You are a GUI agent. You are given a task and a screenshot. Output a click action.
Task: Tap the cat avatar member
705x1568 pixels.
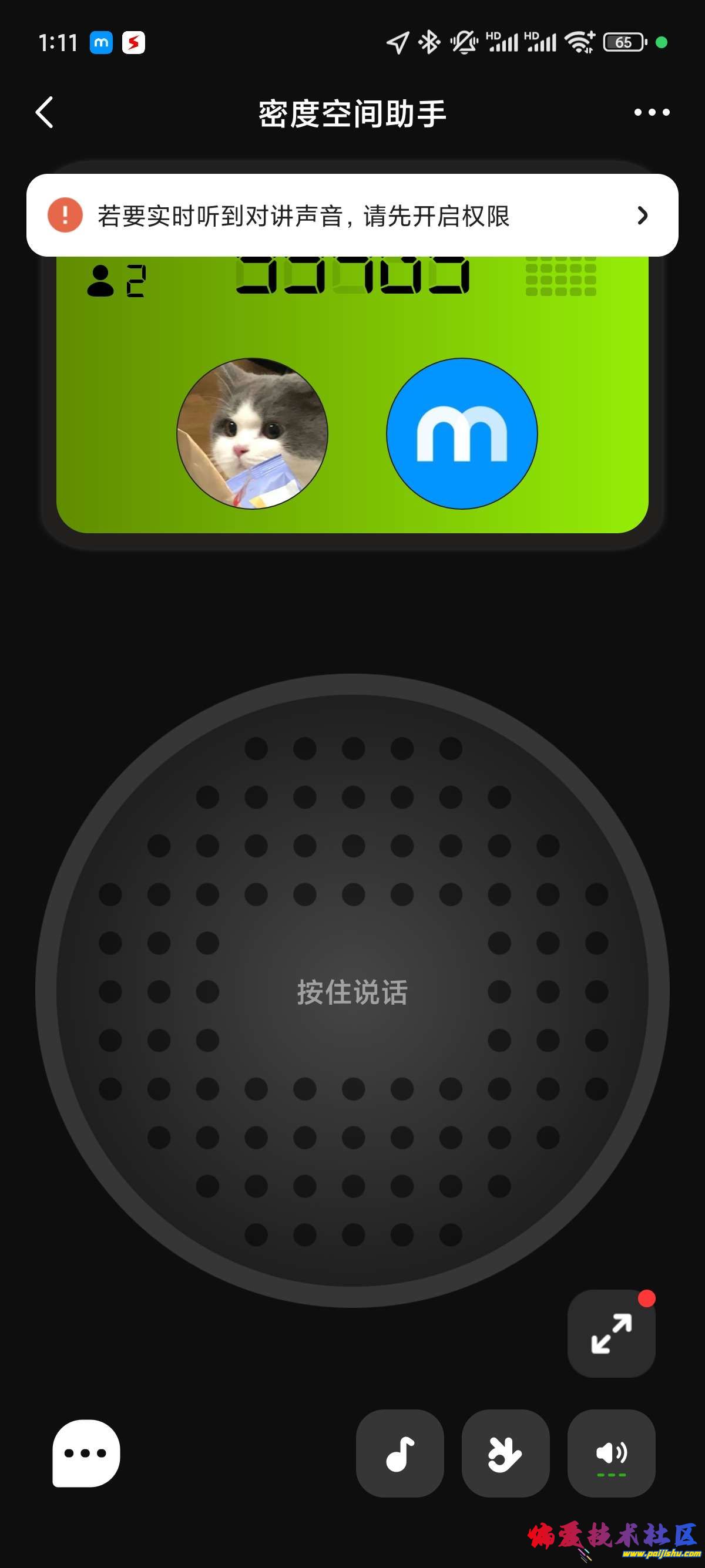(x=252, y=433)
